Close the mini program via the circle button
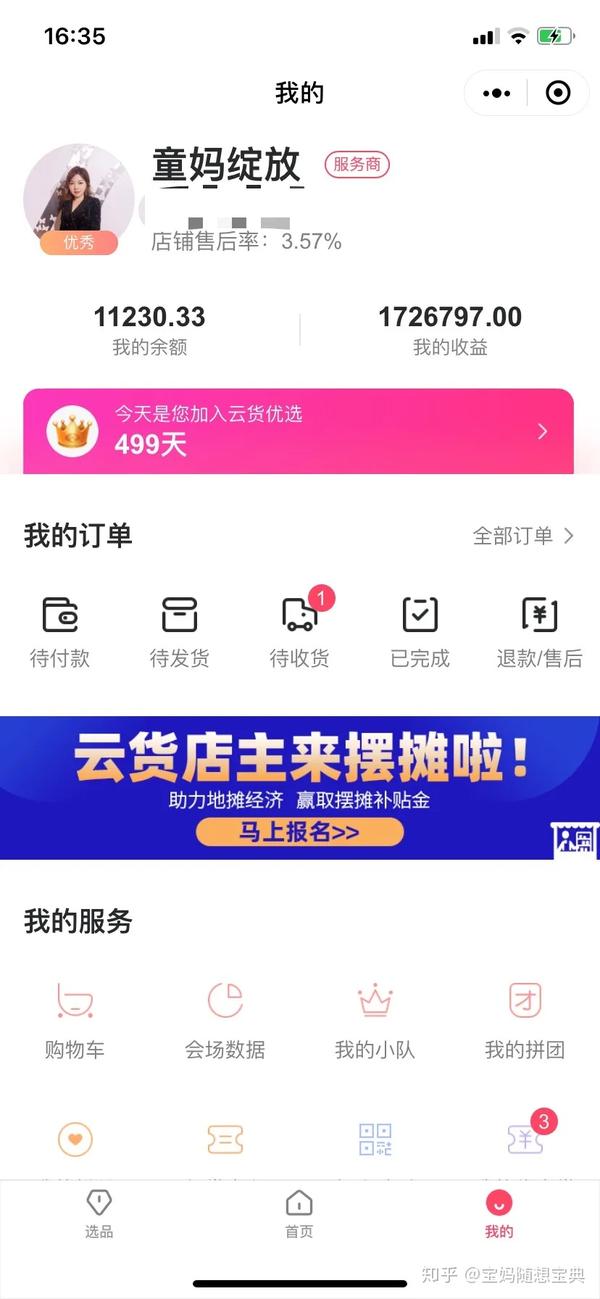The image size is (600, 1299). click(558, 93)
